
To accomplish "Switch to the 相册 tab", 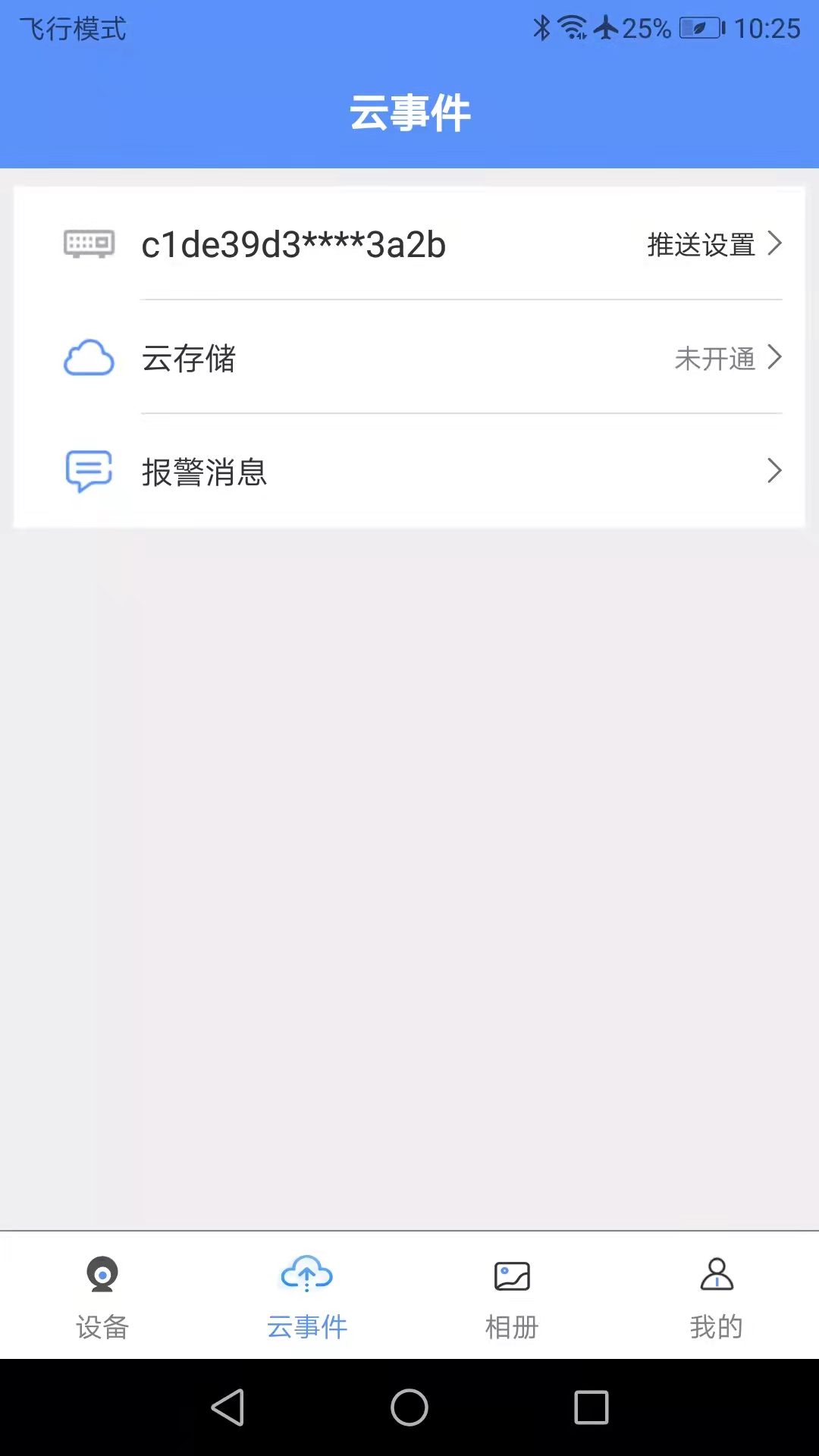I will point(512,1295).
